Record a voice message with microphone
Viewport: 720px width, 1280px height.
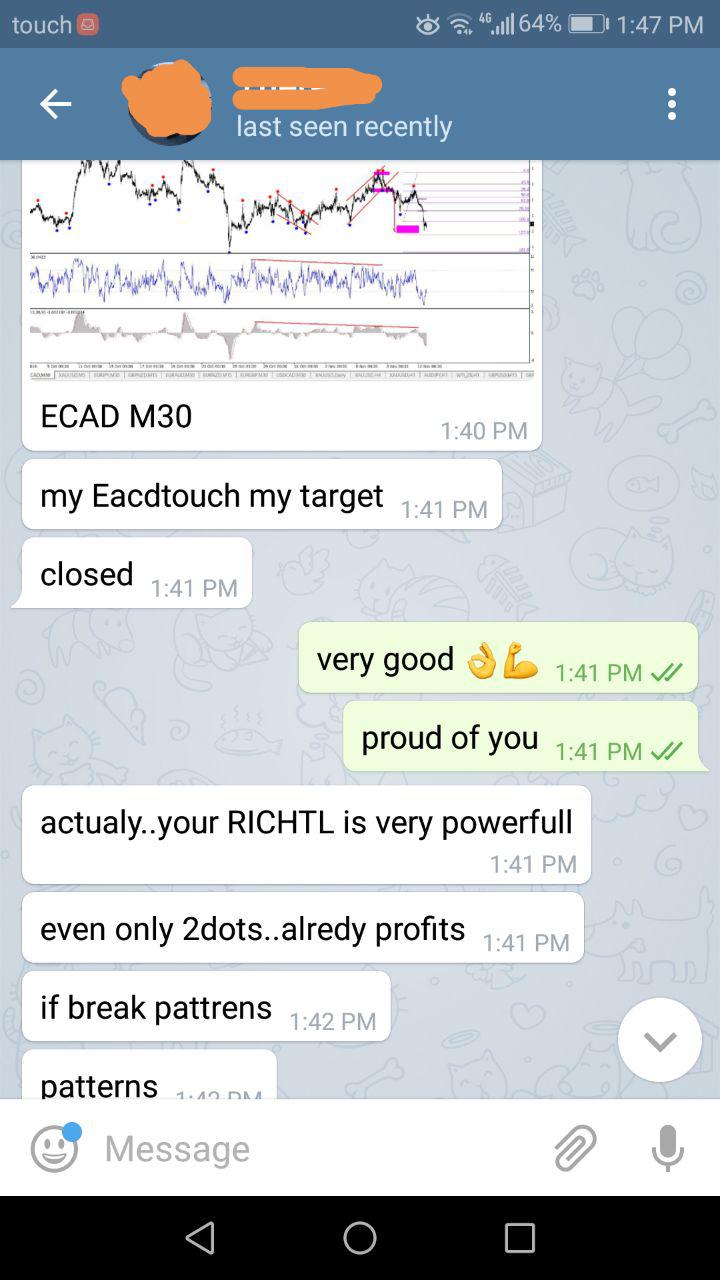pyautogui.click(x=667, y=1148)
